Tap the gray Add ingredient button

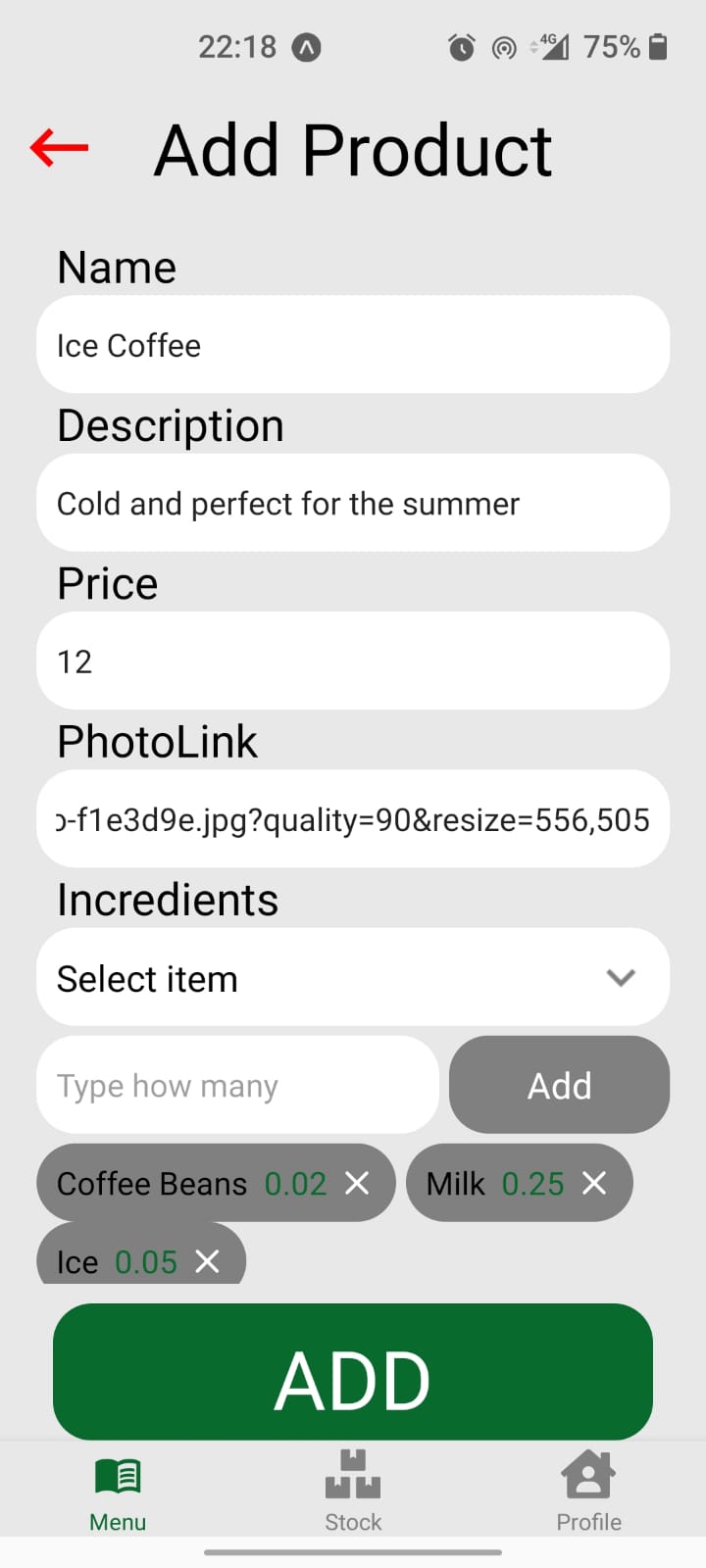click(559, 1085)
